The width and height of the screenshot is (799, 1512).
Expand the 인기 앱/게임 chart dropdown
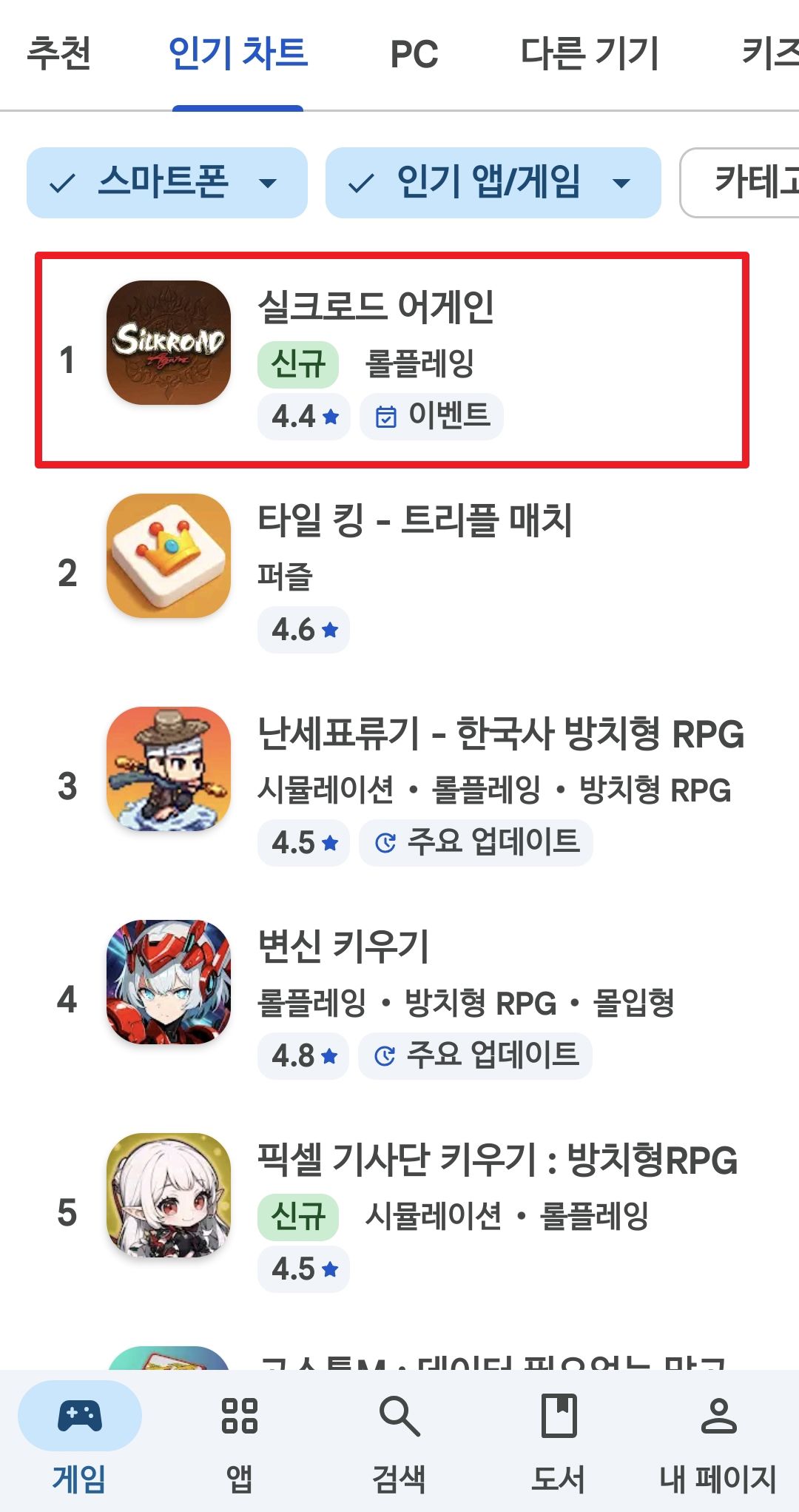point(492,182)
